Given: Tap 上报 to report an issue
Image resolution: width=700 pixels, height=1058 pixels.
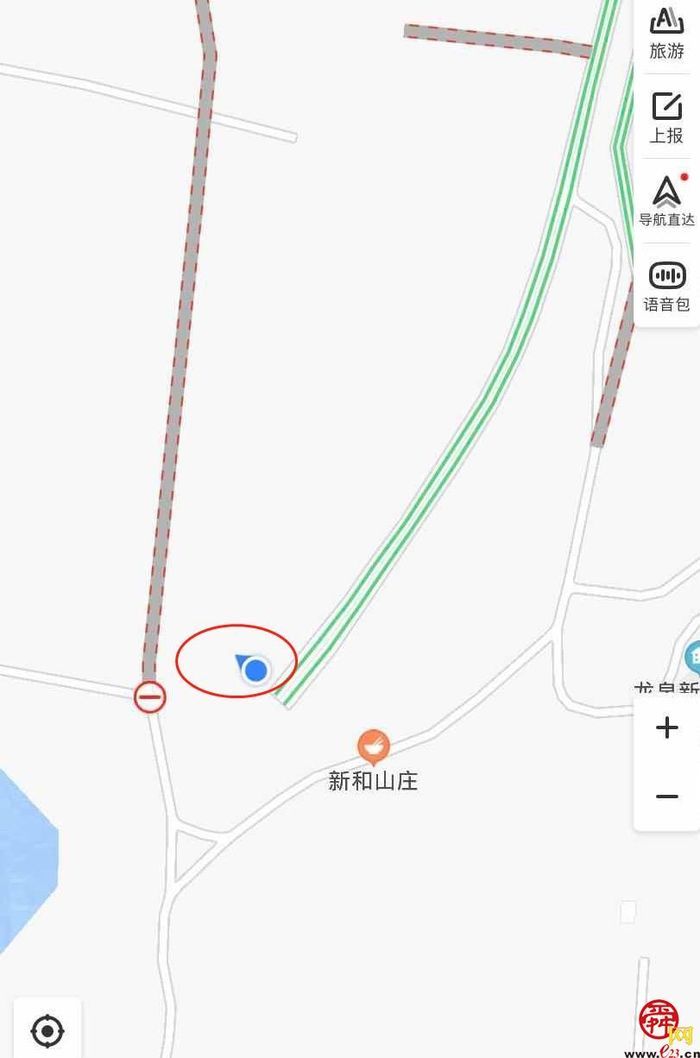Looking at the screenshot, I should click(667, 116).
